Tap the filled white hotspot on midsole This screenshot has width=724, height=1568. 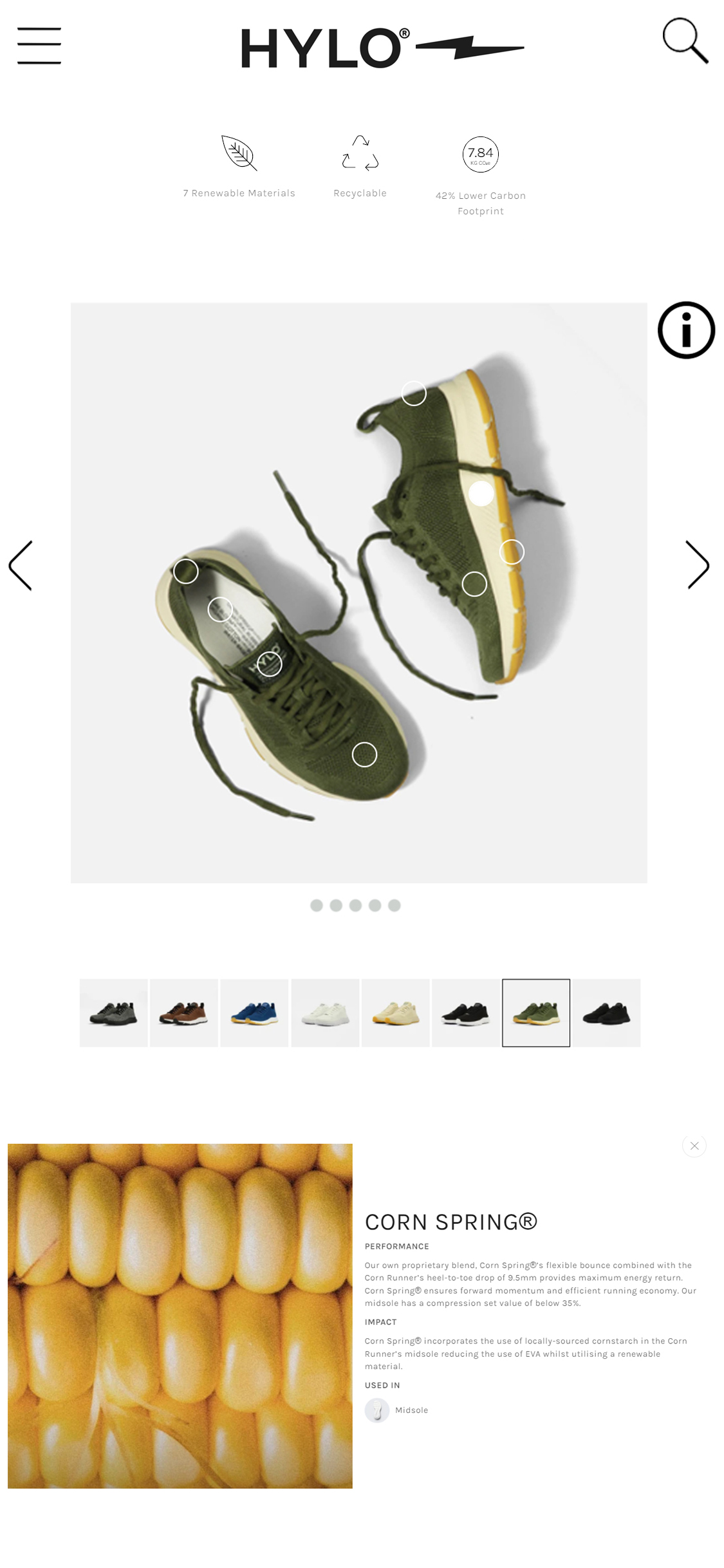point(481,493)
